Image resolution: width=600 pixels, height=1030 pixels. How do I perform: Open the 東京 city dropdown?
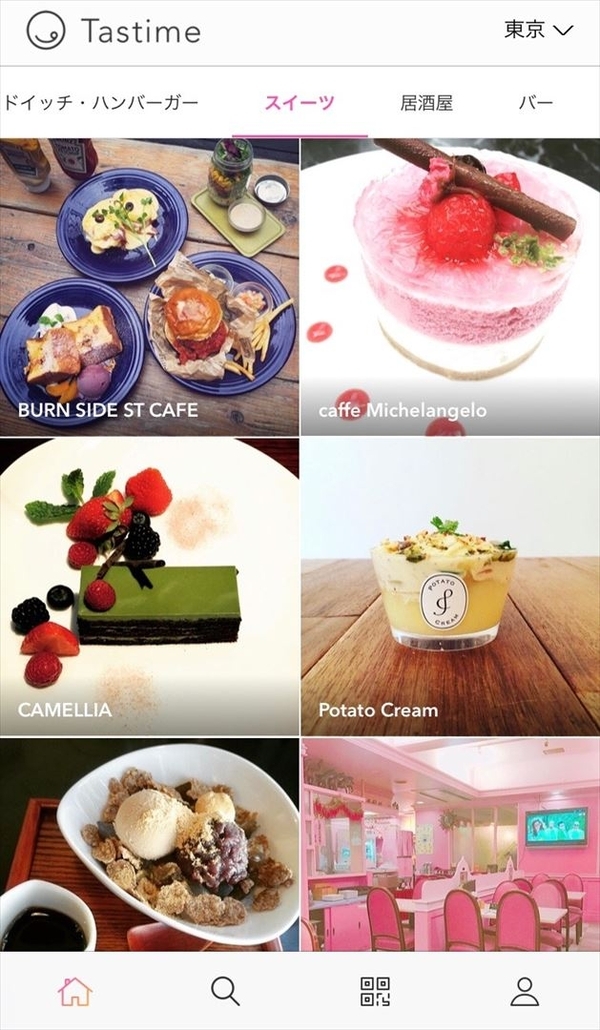[x=538, y=30]
